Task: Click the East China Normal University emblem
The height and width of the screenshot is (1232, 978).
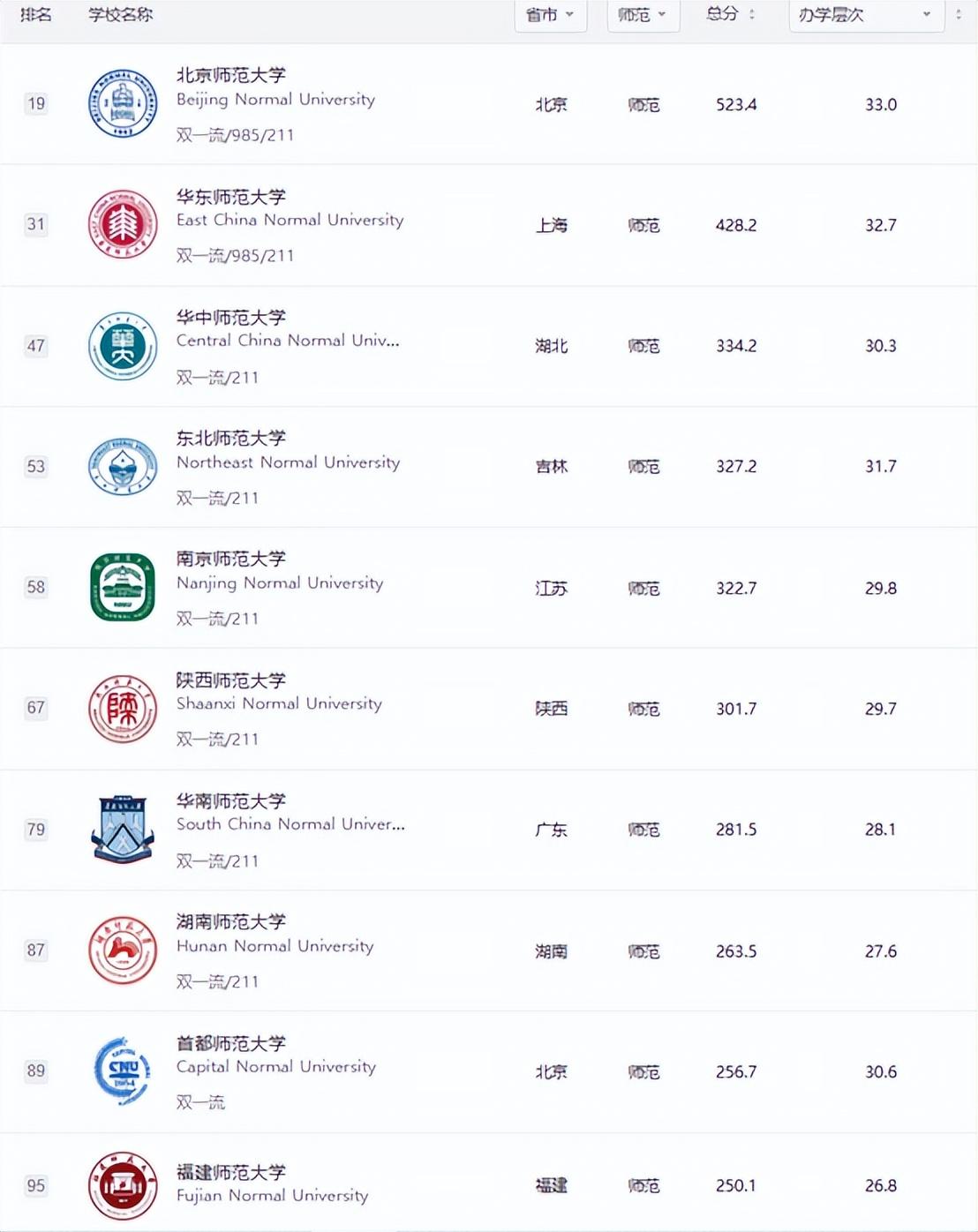Action: point(122,224)
